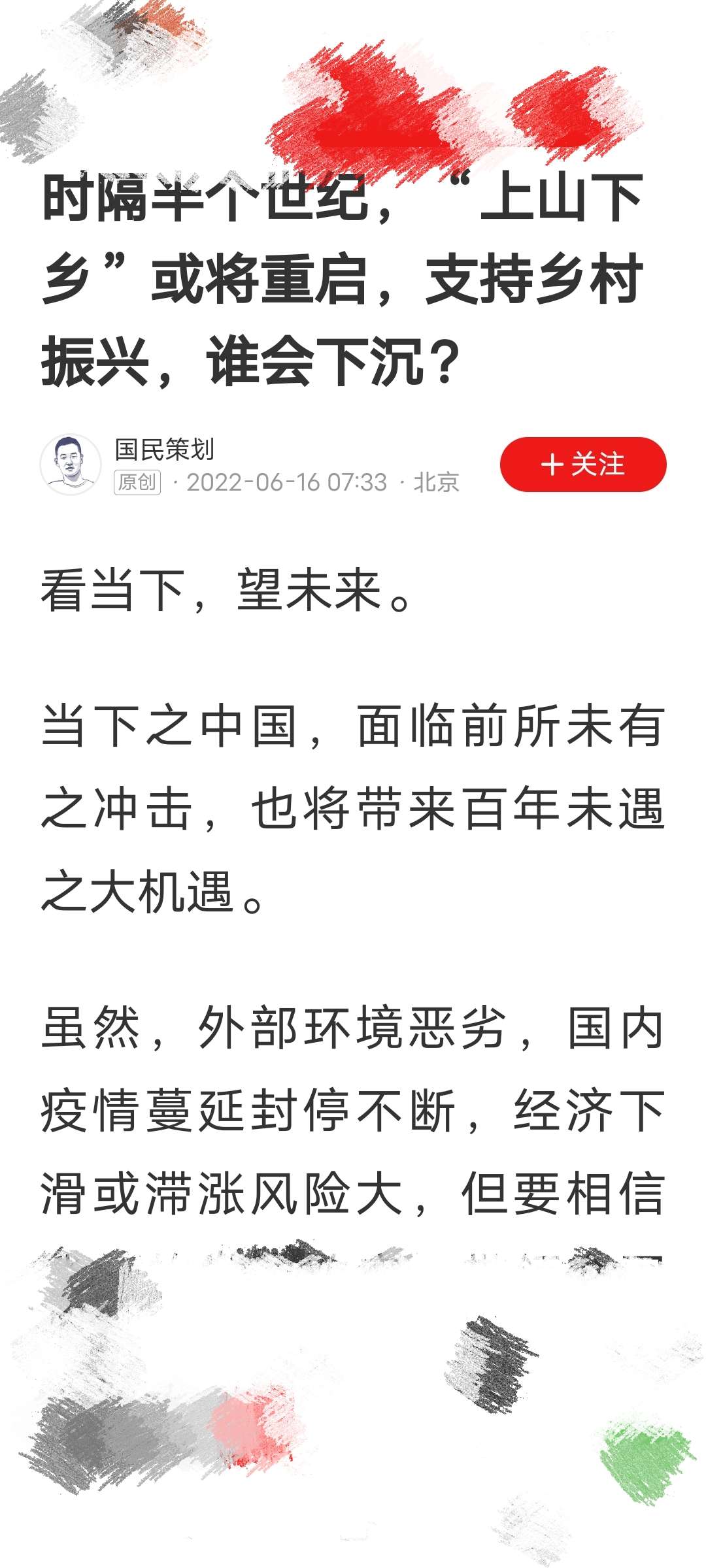706x1568 pixels.
Task: Follow 国民策划 with the 关注 button
Action: [583, 465]
